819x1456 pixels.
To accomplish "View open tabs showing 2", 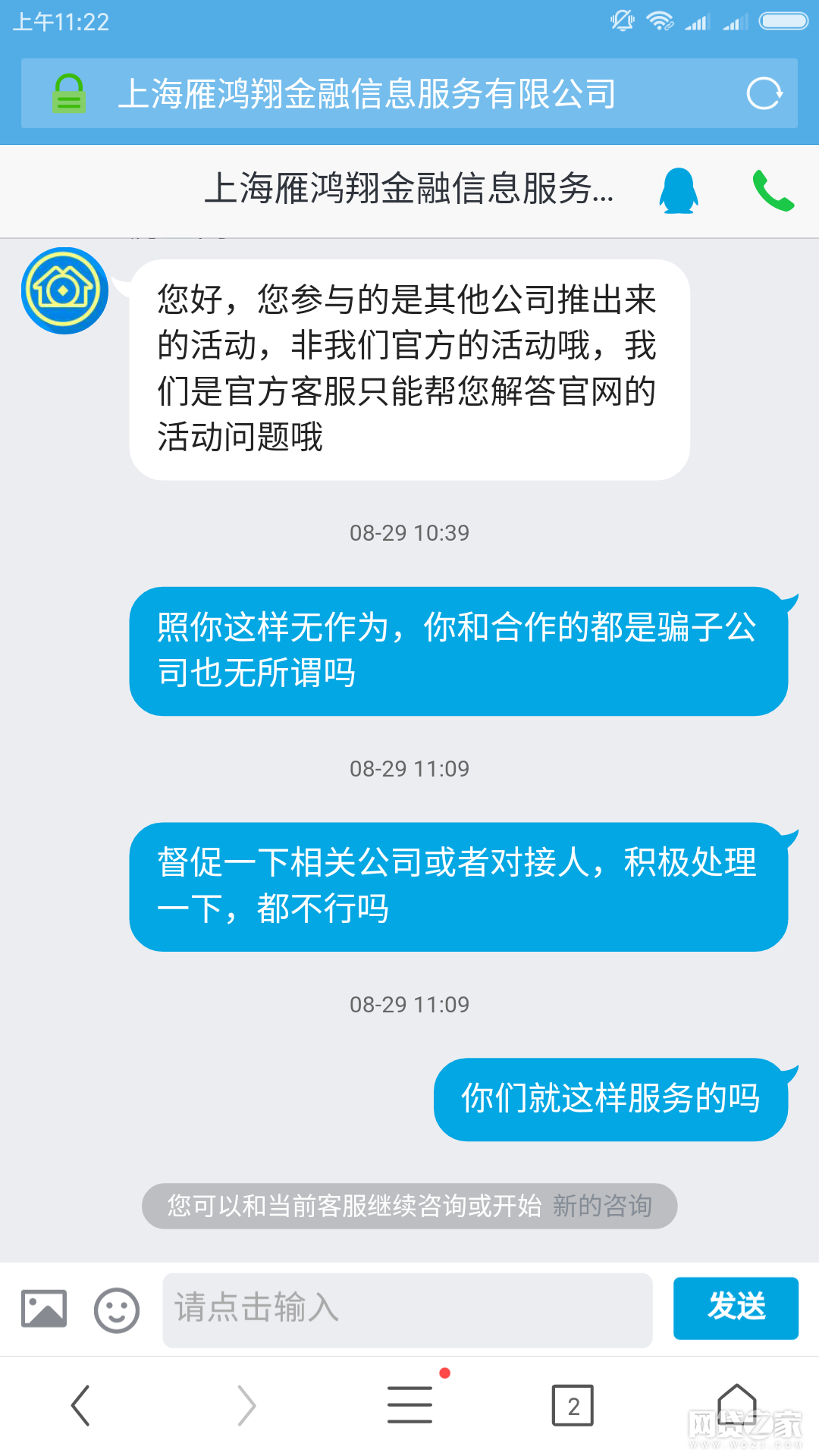I will coord(573,1405).
